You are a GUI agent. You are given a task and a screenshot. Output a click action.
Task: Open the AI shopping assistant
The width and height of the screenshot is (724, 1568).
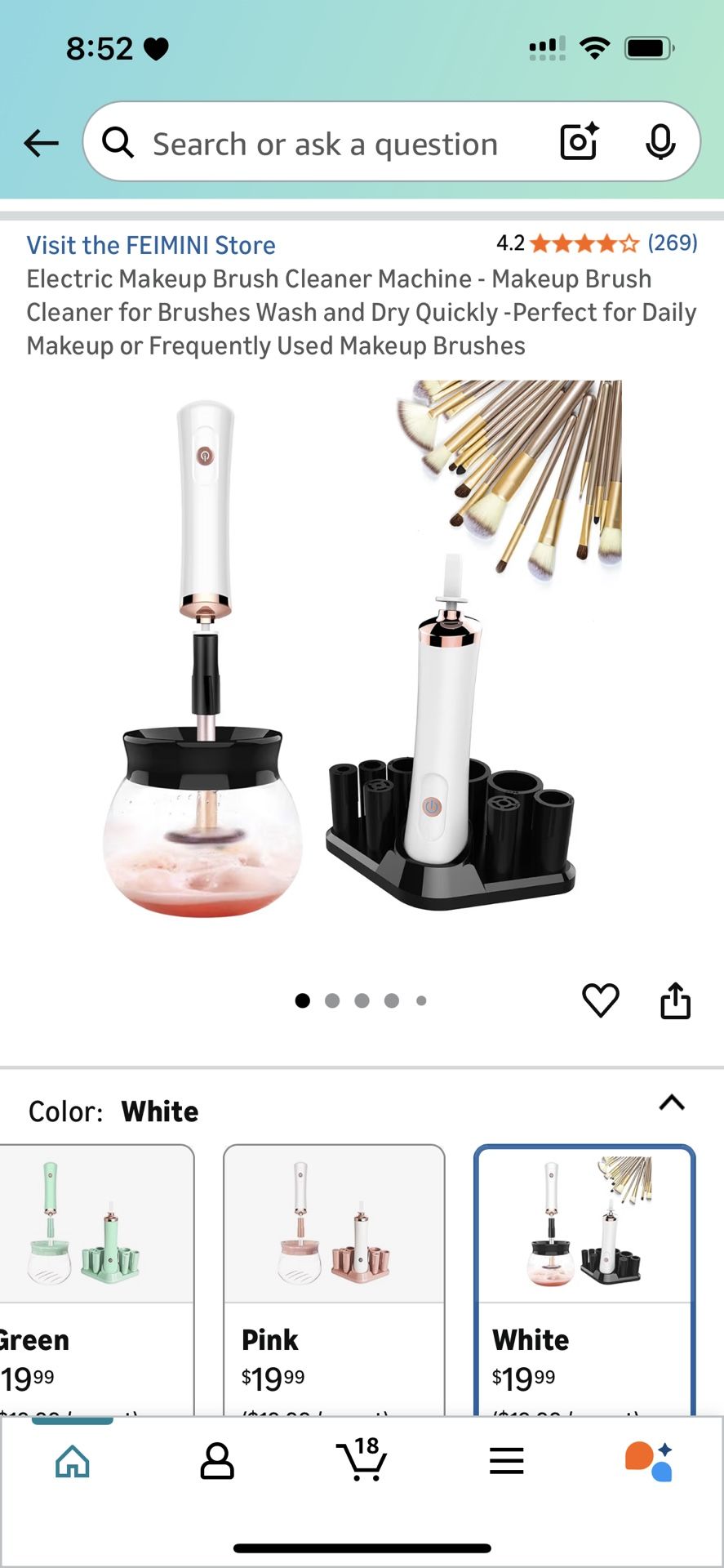click(x=650, y=1461)
